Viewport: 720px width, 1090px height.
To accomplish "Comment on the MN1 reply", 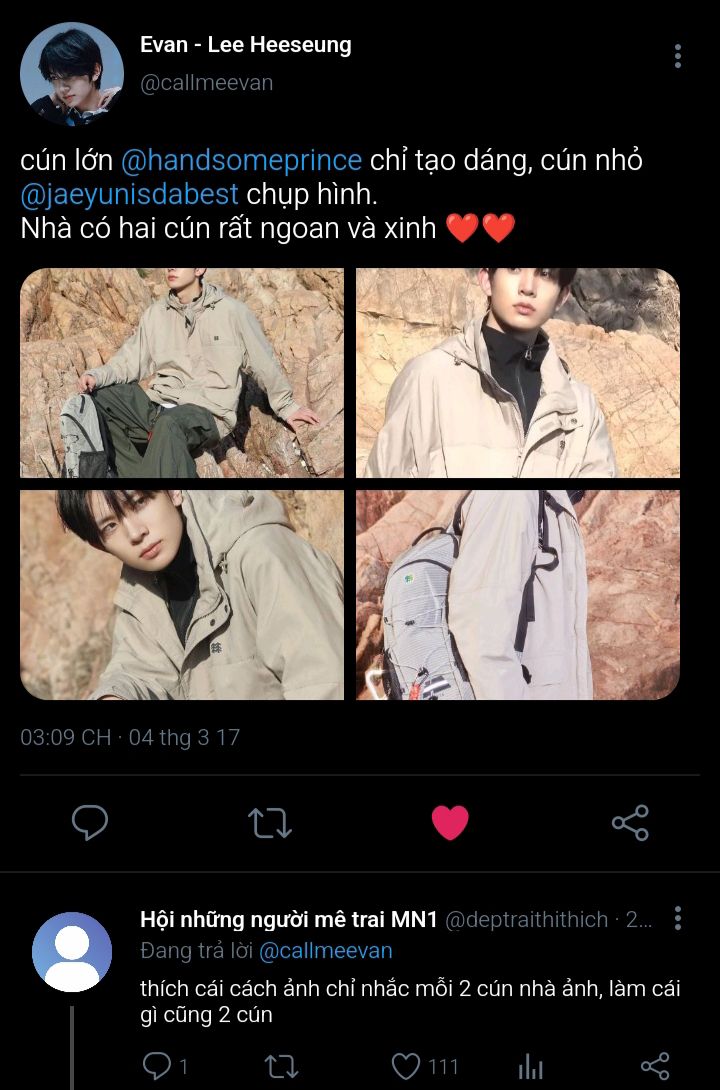I will [x=157, y=1066].
